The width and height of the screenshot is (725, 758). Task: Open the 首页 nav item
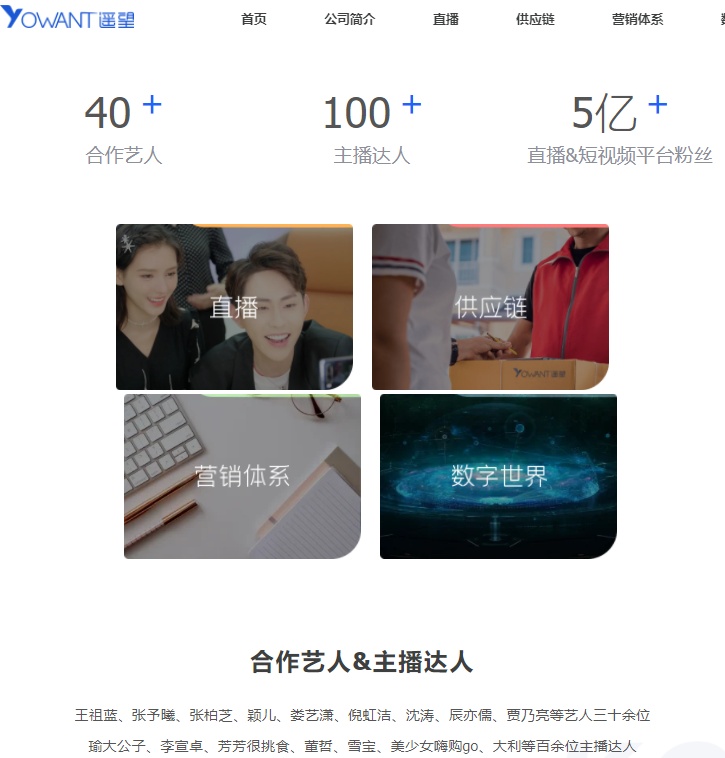pos(254,19)
